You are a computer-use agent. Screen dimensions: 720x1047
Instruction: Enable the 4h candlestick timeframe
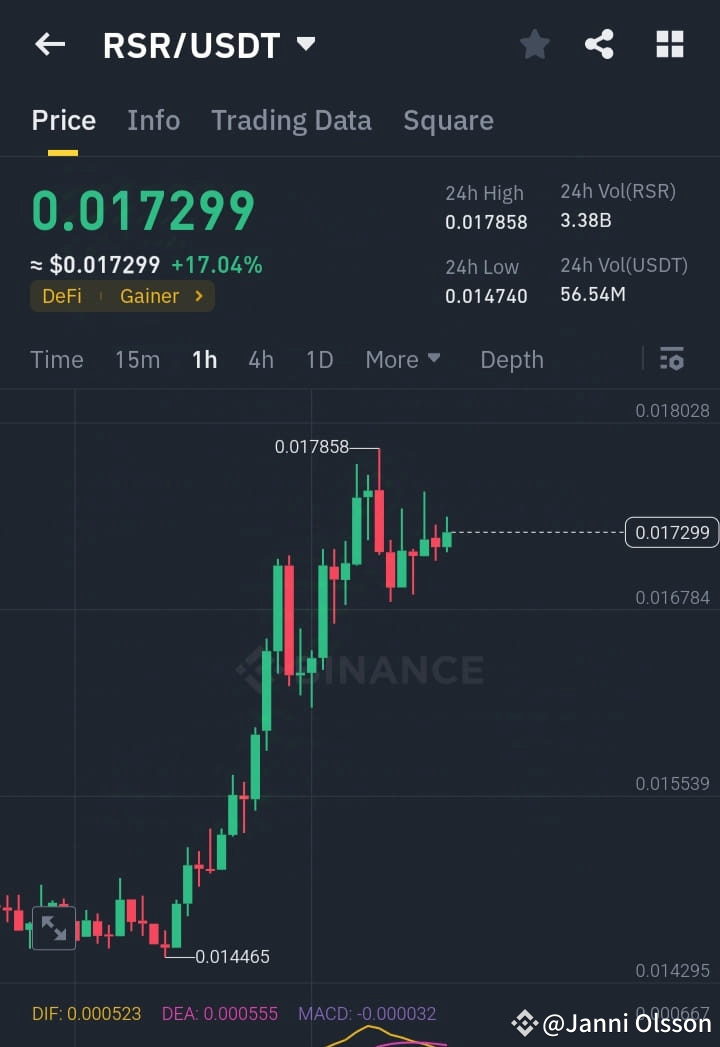[261, 359]
